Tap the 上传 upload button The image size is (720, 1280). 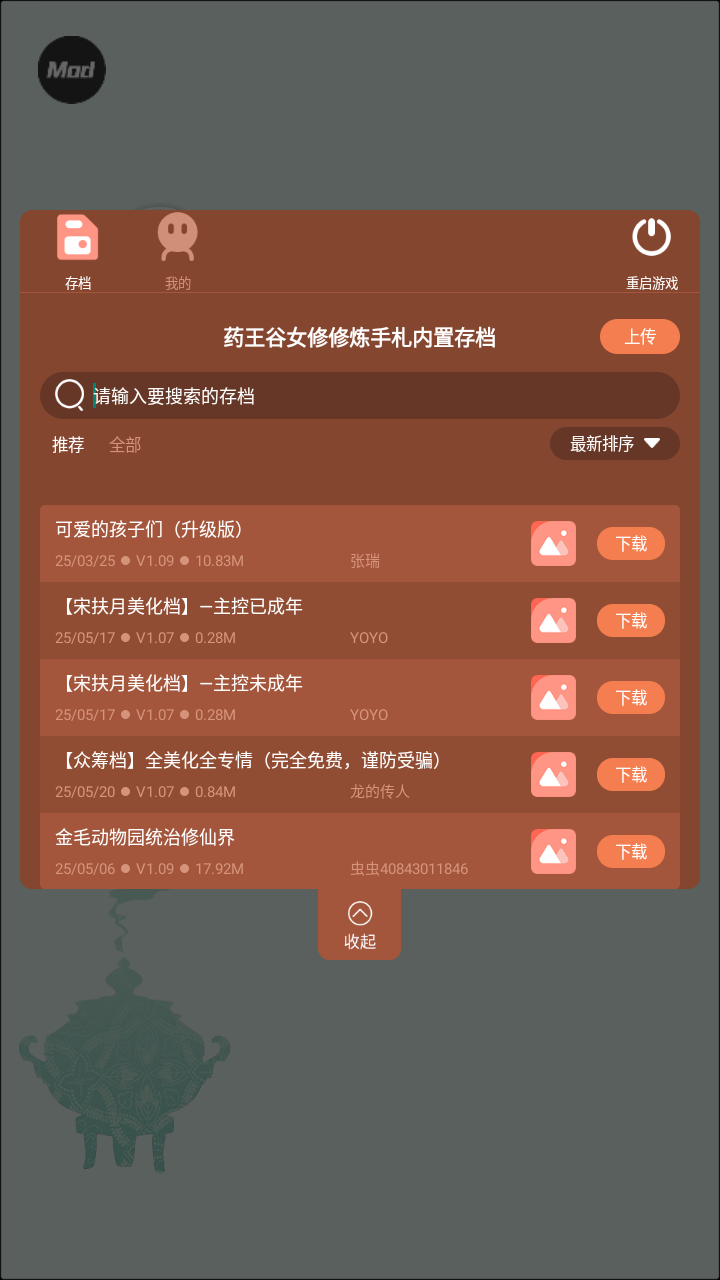coord(639,337)
